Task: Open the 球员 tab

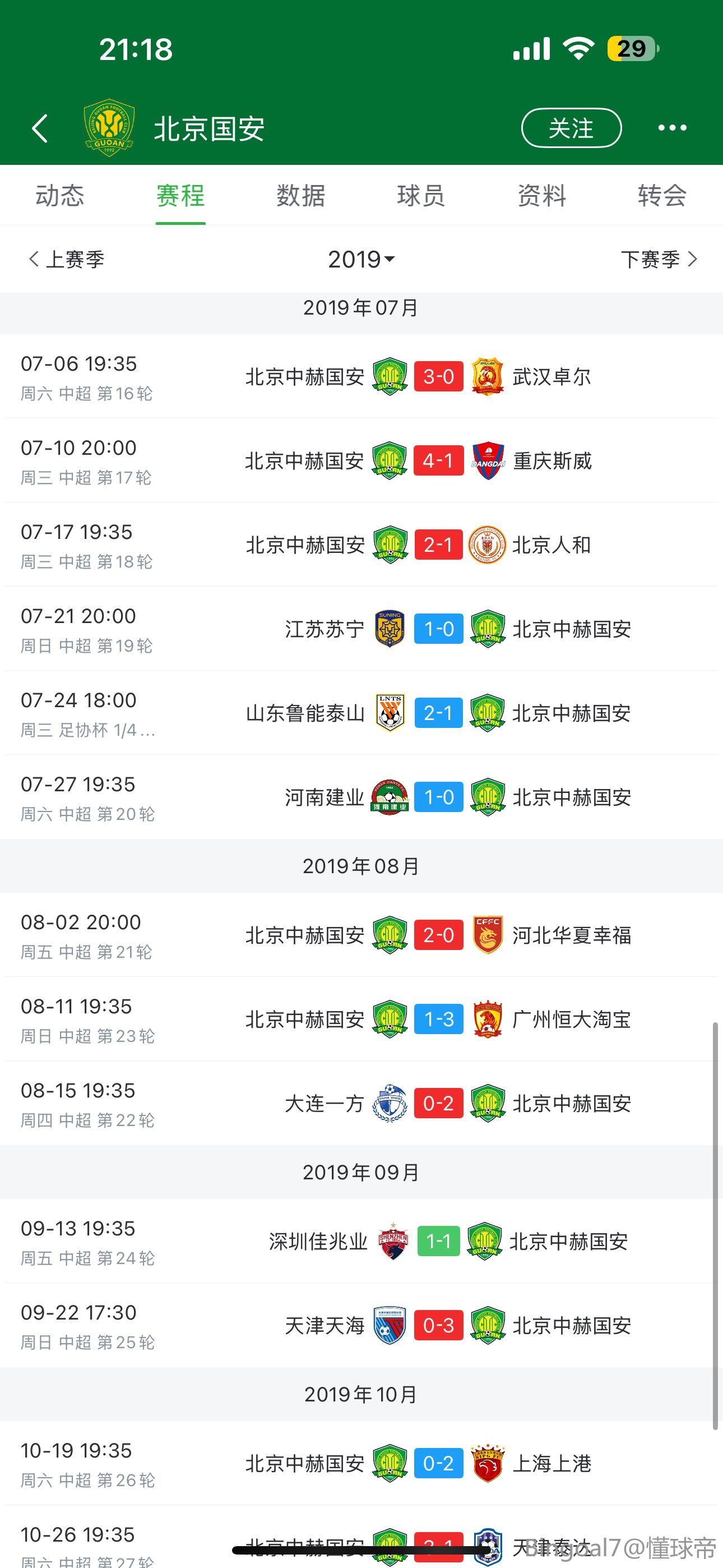Action: click(x=421, y=196)
